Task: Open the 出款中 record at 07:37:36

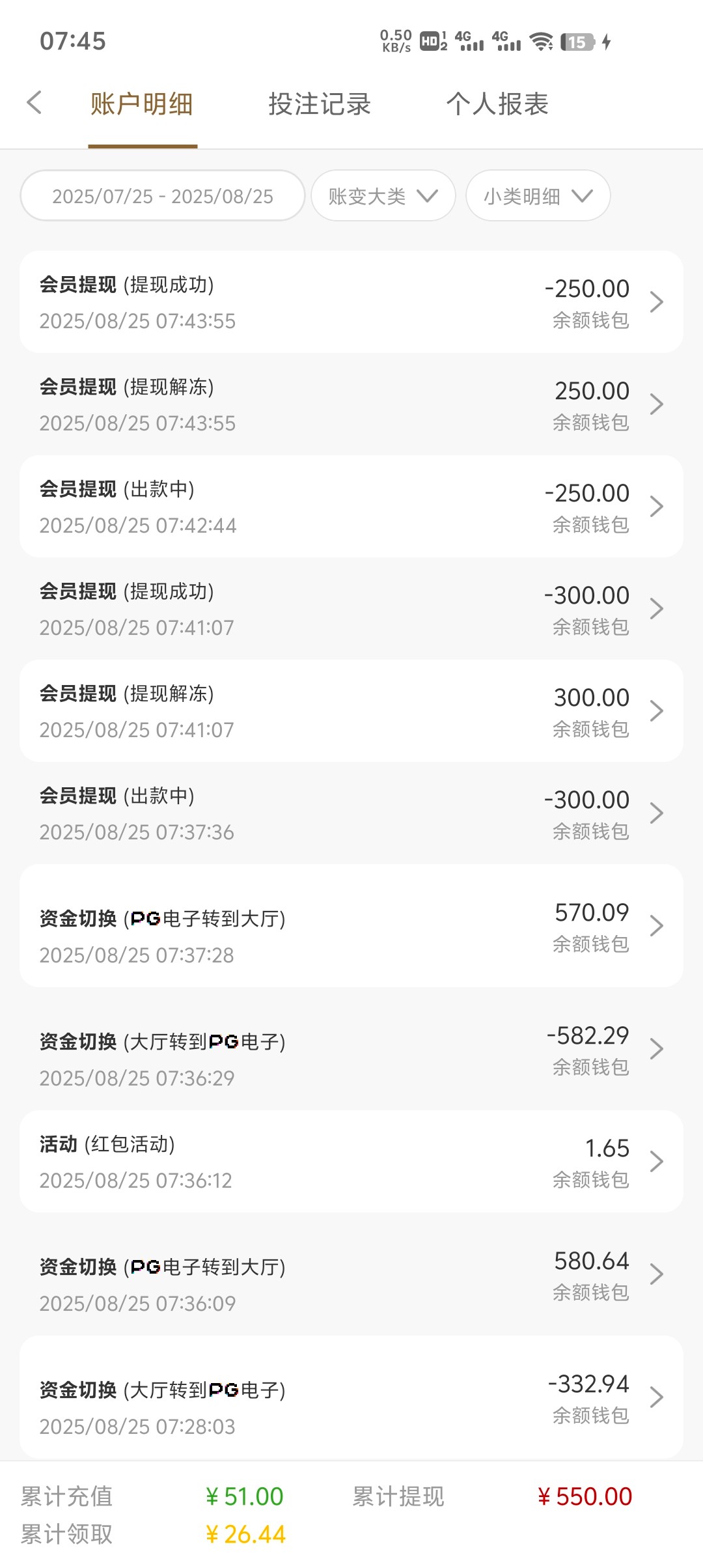Action: tap(351, 813)
